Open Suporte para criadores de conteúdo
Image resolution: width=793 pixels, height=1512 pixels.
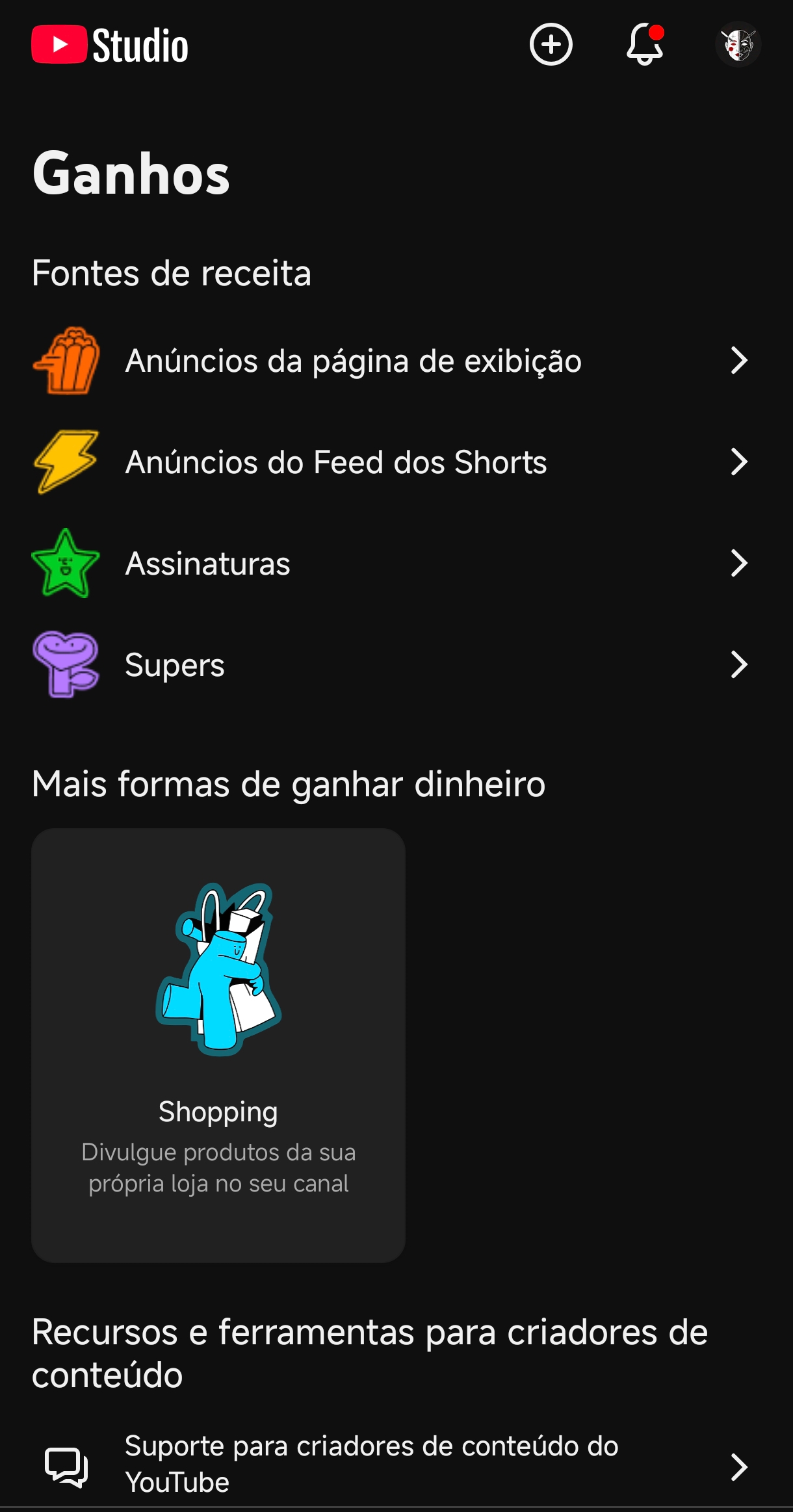coord(390,1465)
